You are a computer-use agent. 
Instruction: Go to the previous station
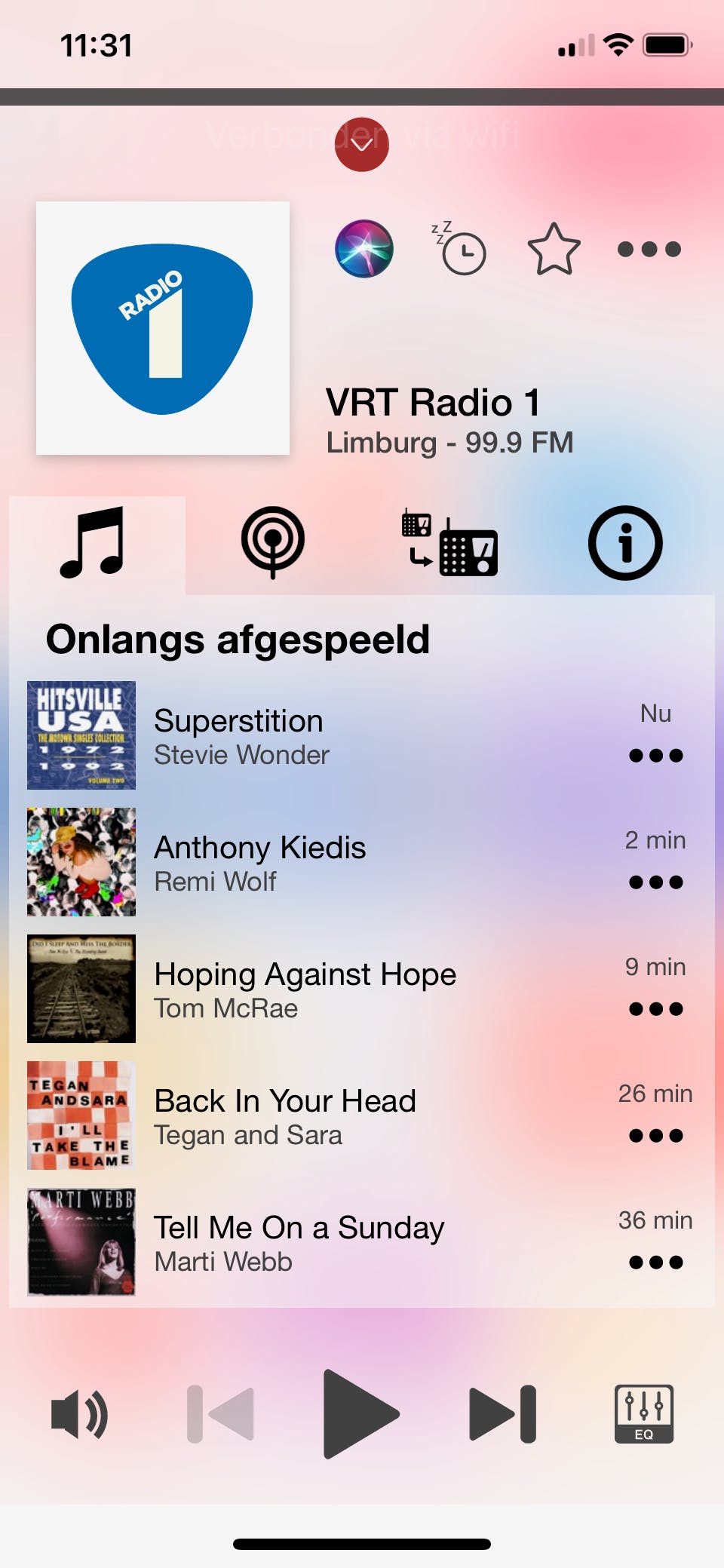coord(220,1414)
